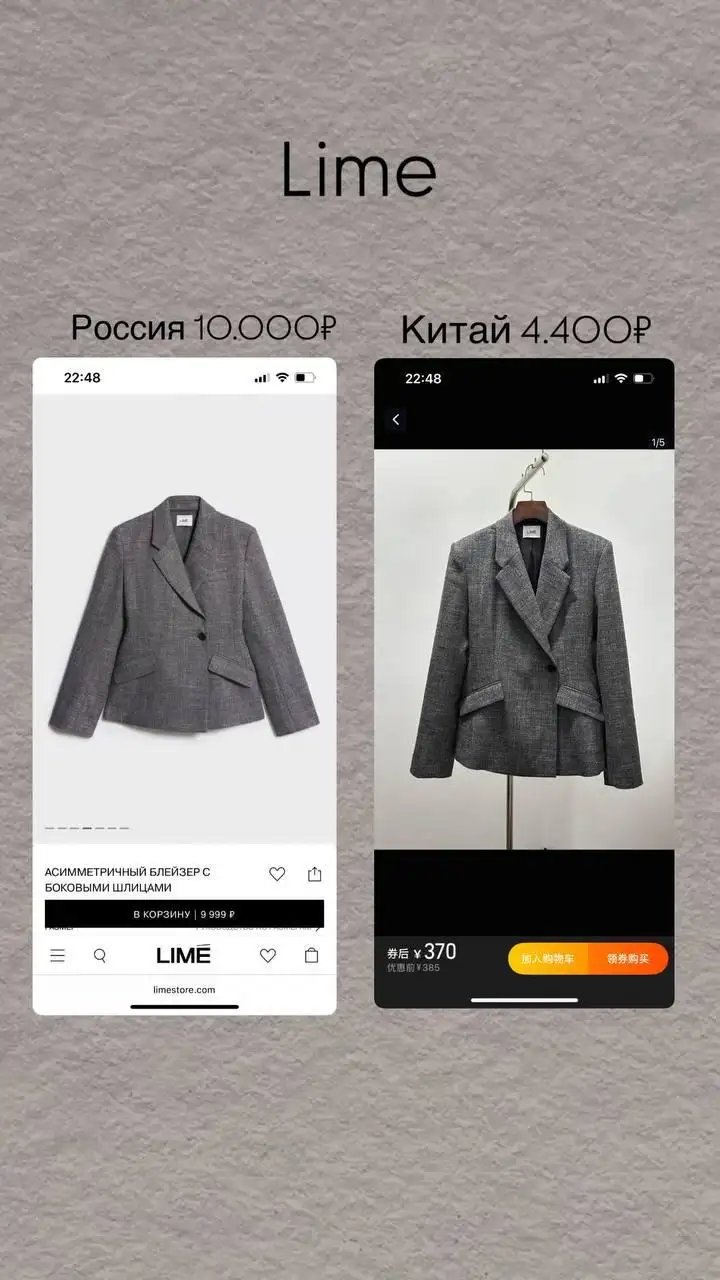This screenshot has width=720, height=1280.
Task: Tap В КОРЗИНУ to add blazer to cart
Action: click(x=184, y=914)
